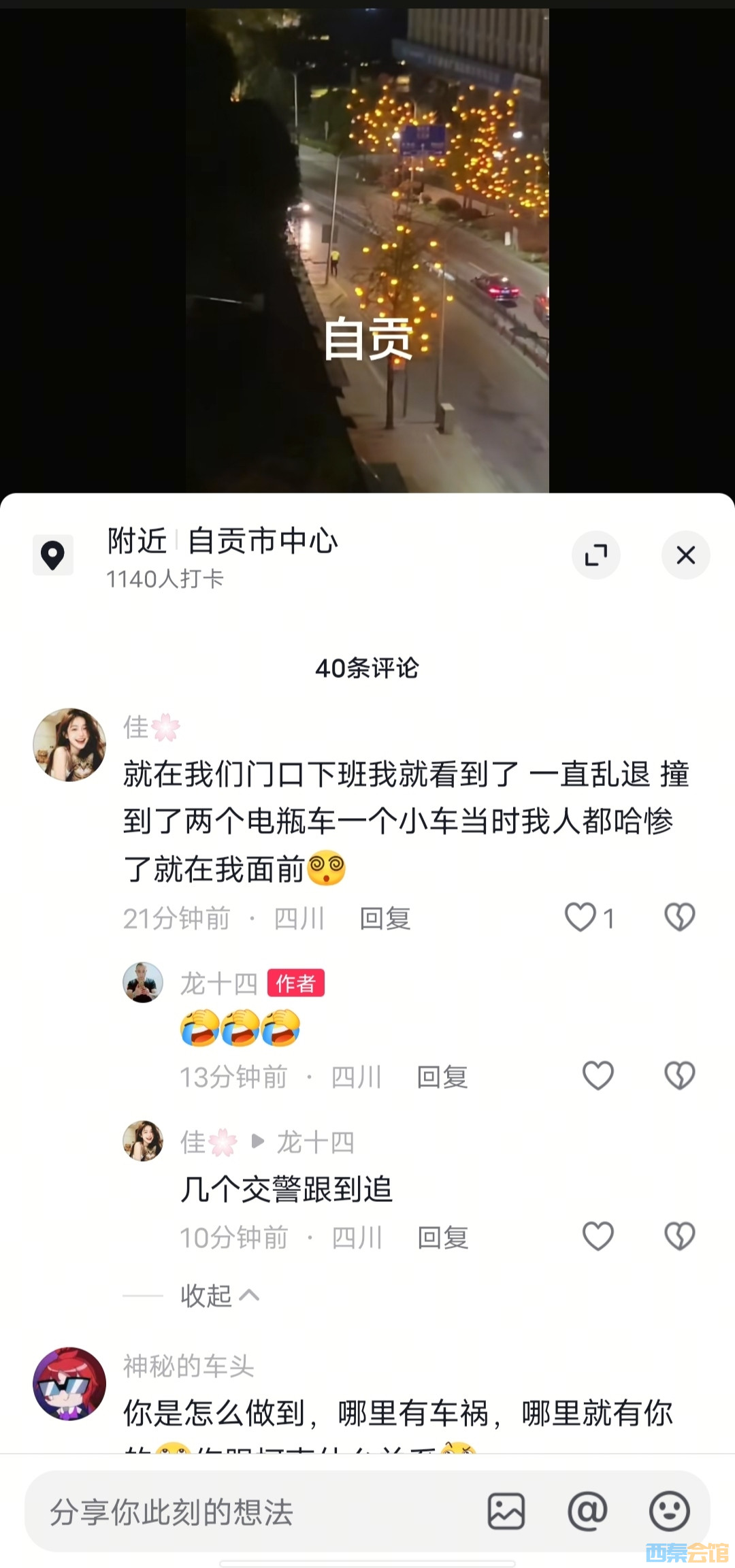Open the 自贡市中心 nearby location
Screen dimensions: 735x1568
(262, 541)
